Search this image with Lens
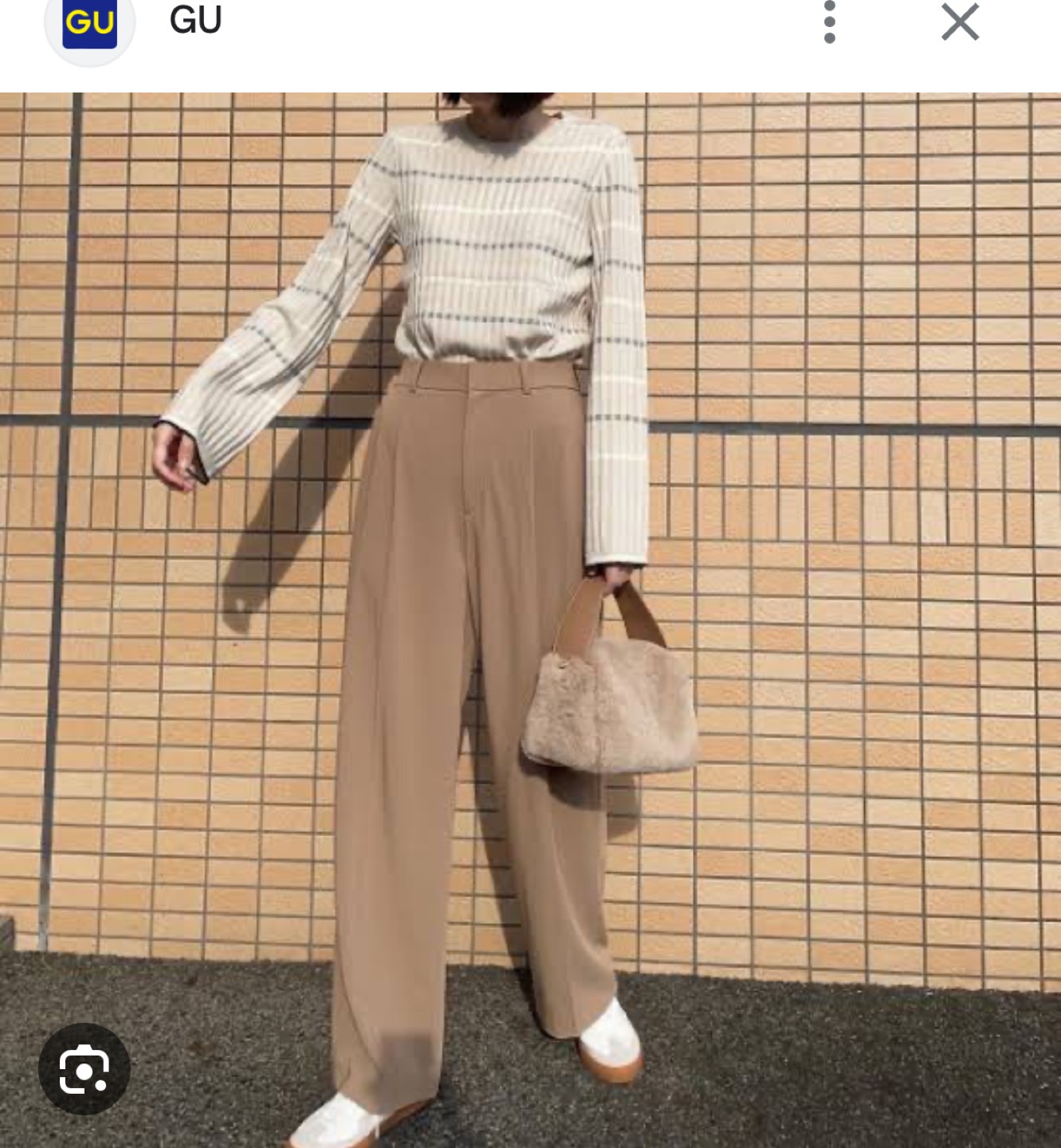The width and height of the screenshot is (1061, 1148). click(x=84, y=1069)
